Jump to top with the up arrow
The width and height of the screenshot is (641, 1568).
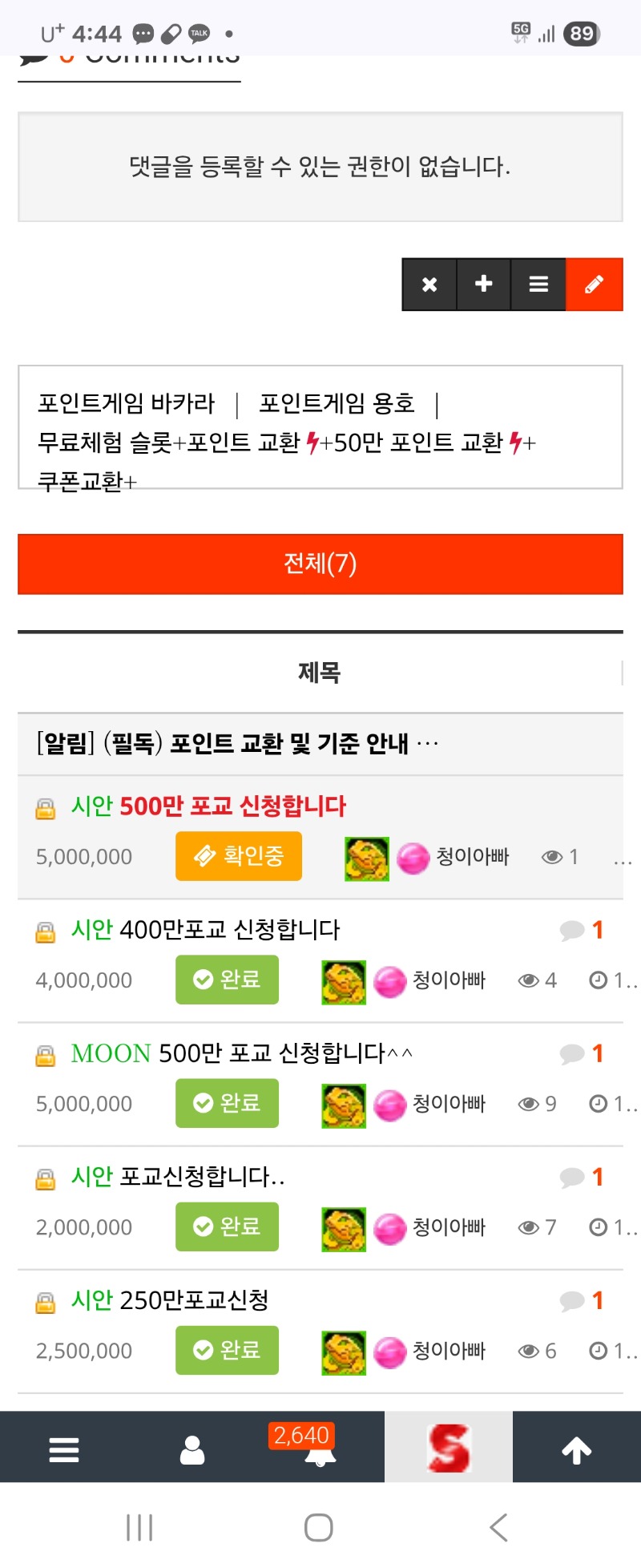[x=577, y=1450]
